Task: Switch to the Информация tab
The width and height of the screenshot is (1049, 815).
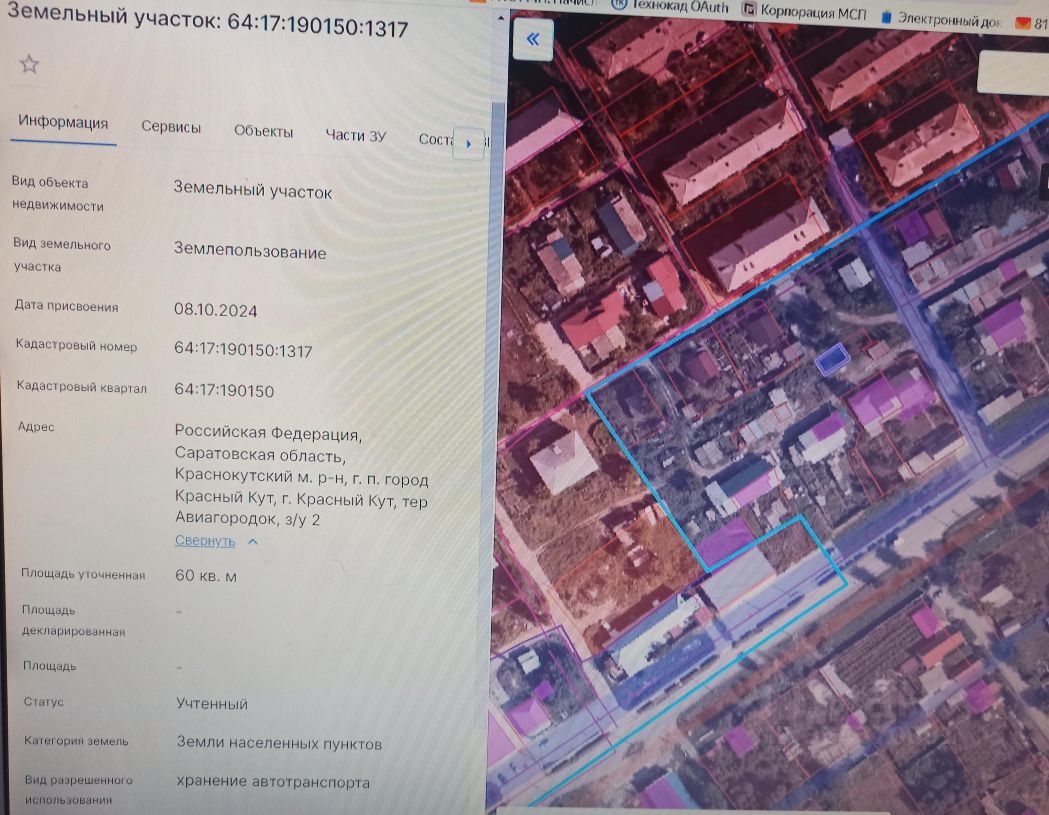Action: tap(63, 123)
